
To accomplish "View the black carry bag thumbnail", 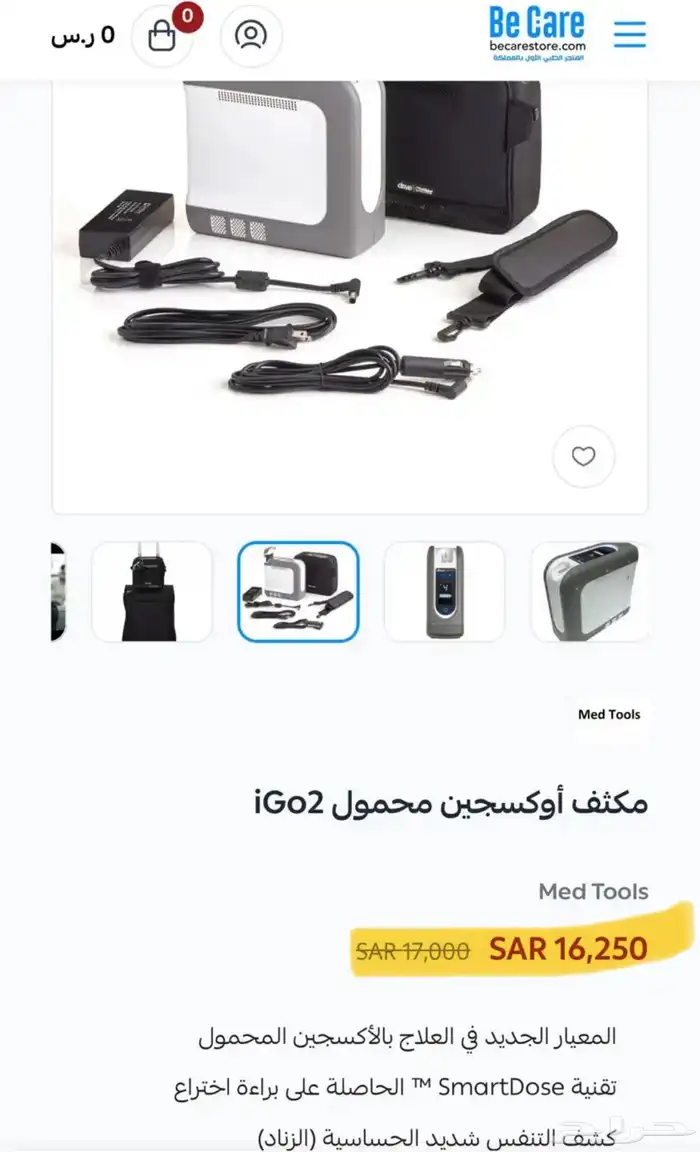I will (152, 592).
